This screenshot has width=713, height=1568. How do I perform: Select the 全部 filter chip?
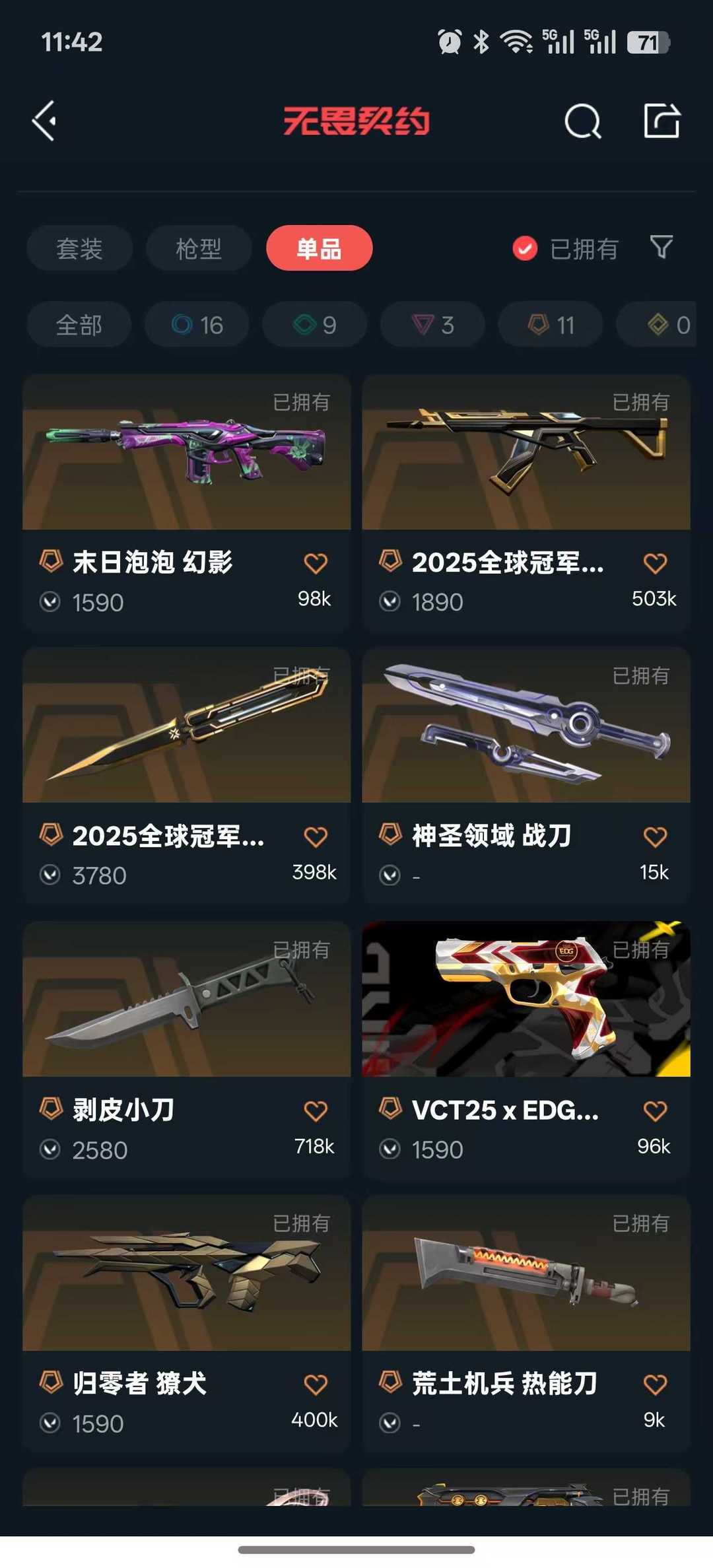tap(79, 324)
